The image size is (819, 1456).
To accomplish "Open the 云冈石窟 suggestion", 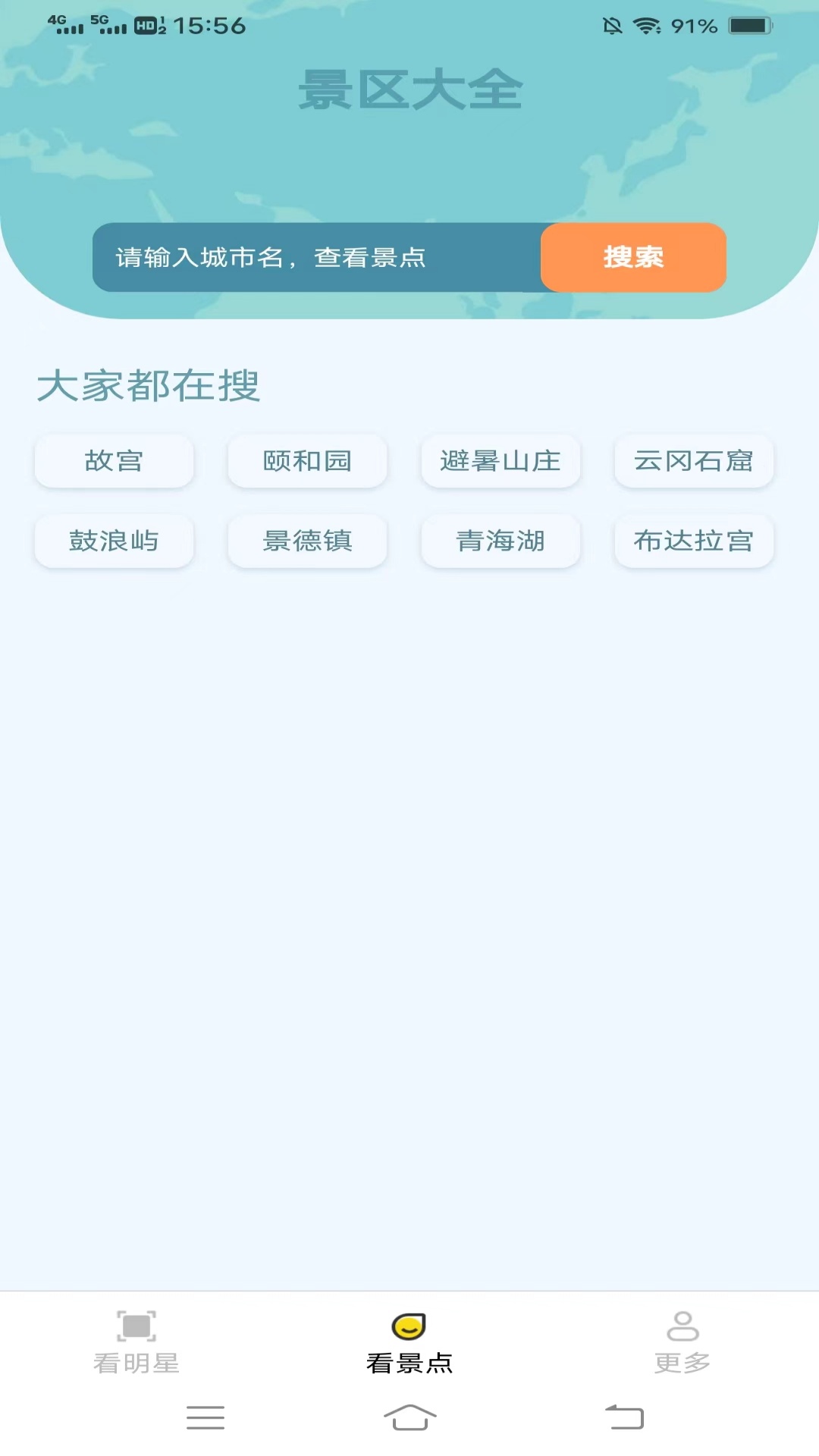I will pyautogui.click(x=694, y=461).
